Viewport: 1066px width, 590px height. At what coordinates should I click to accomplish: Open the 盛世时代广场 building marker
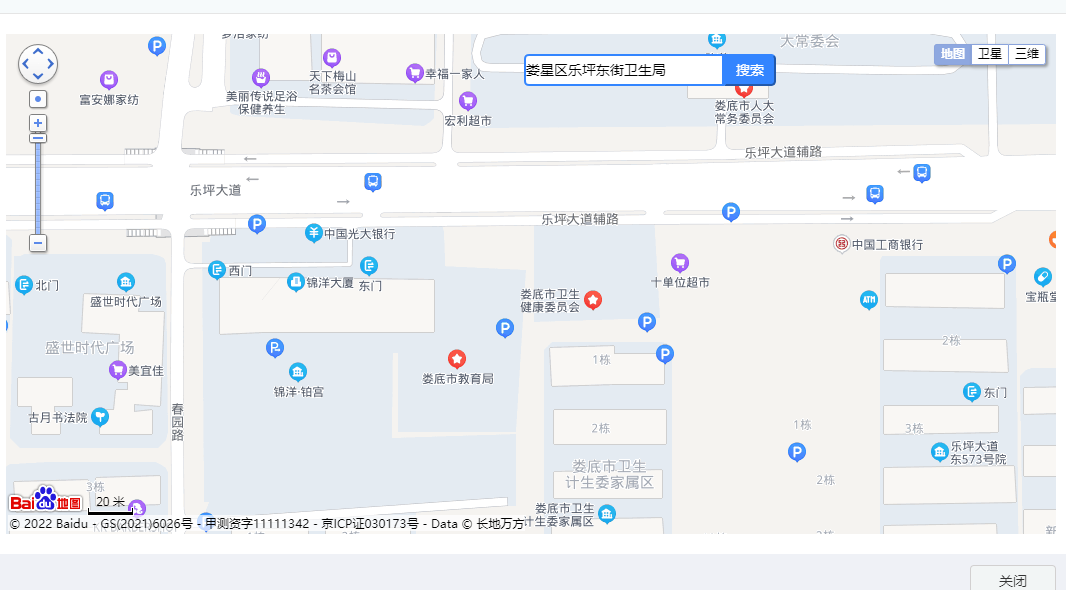126,282
